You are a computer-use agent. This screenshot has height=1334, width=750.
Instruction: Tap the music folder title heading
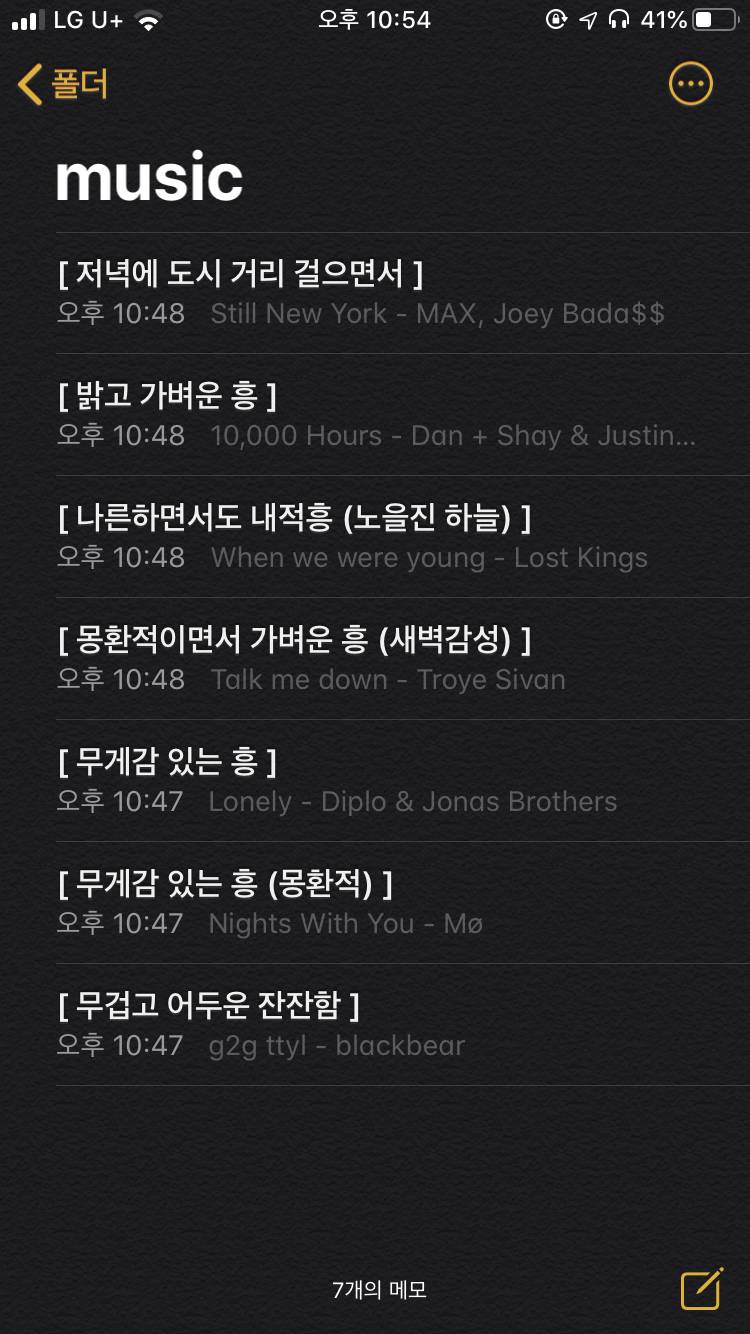150,176
